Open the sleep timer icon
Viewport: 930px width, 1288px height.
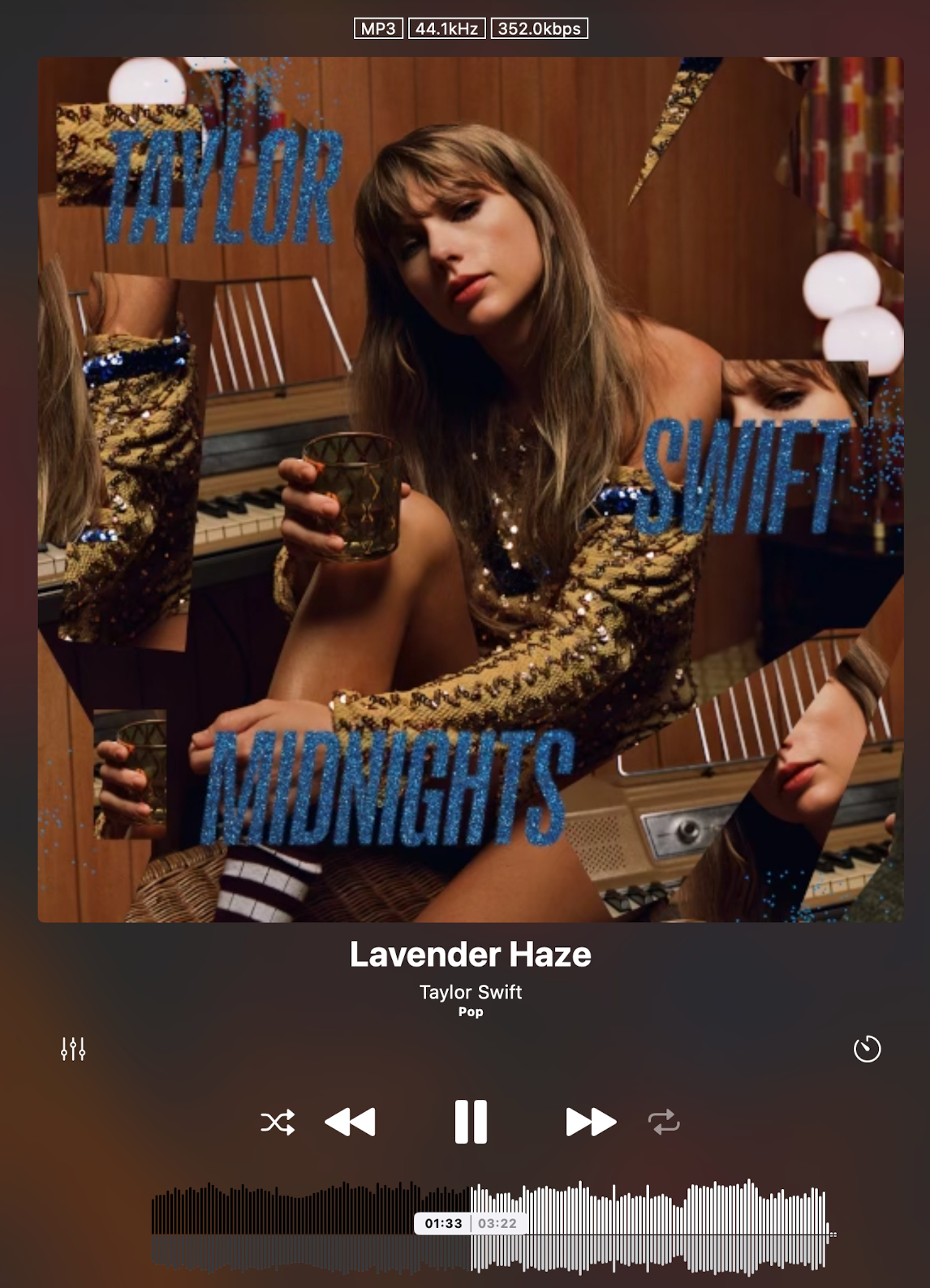pos(867,1049)
